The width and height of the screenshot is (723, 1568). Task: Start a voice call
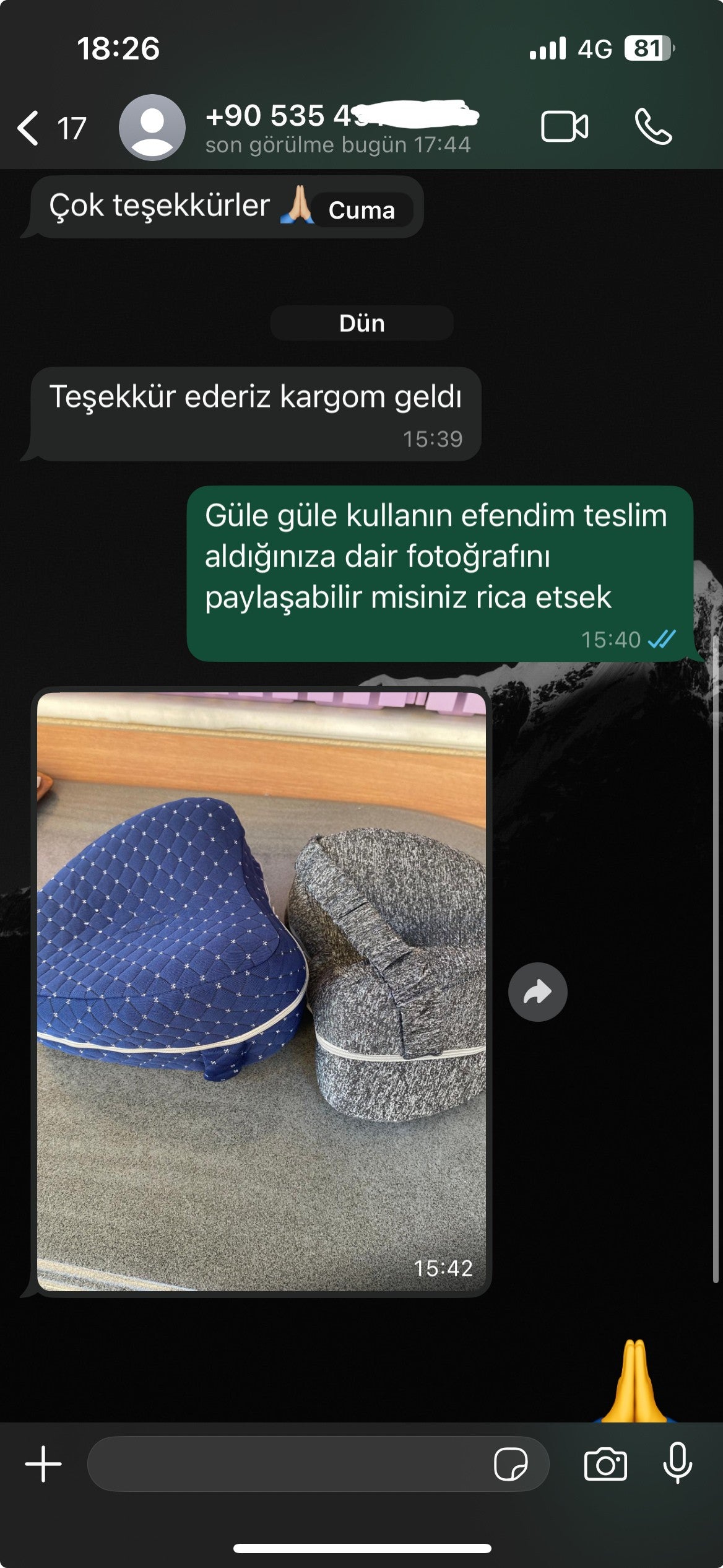pos(653,127)
